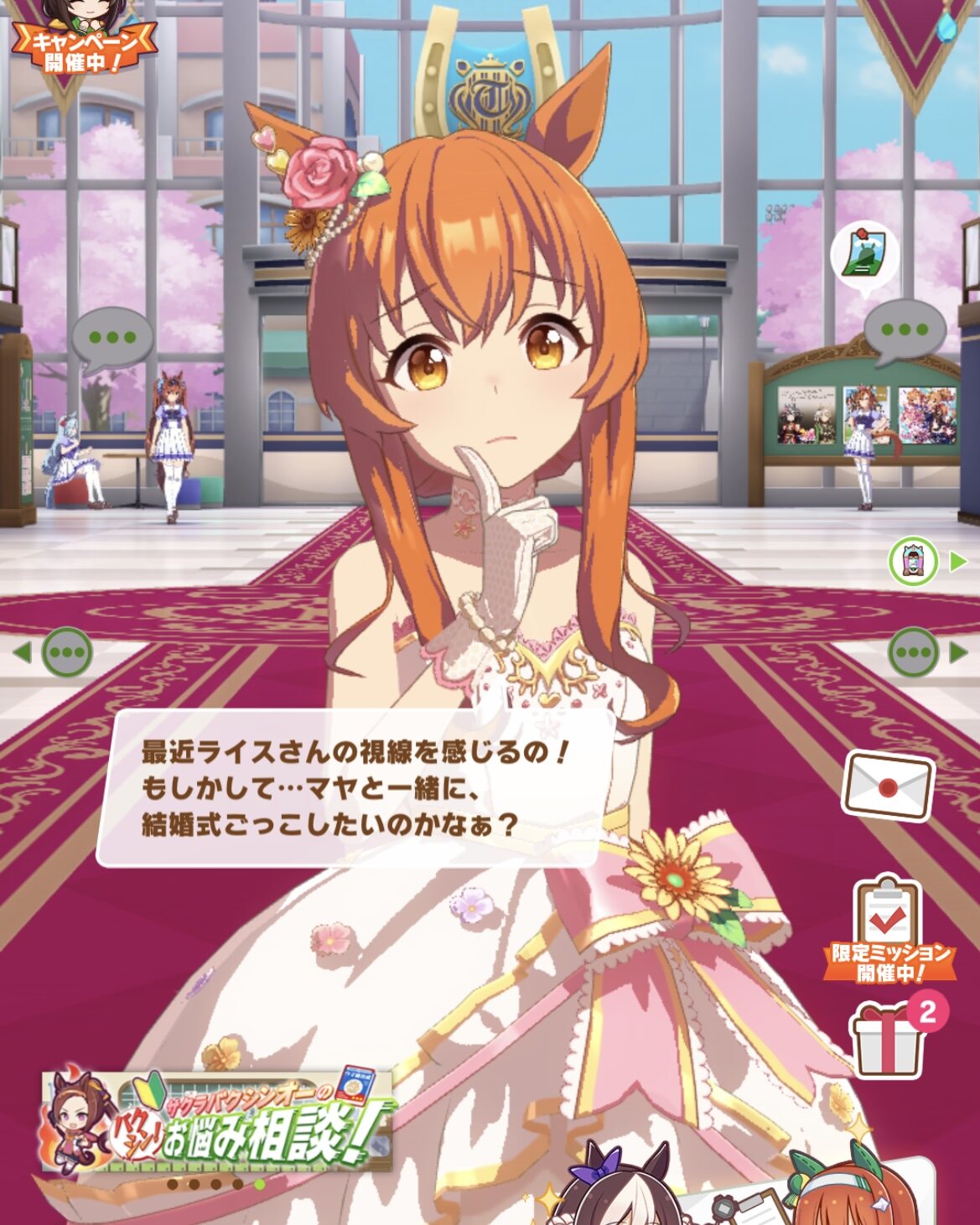Tap the speech bubble above the left characters

(111, 341)
